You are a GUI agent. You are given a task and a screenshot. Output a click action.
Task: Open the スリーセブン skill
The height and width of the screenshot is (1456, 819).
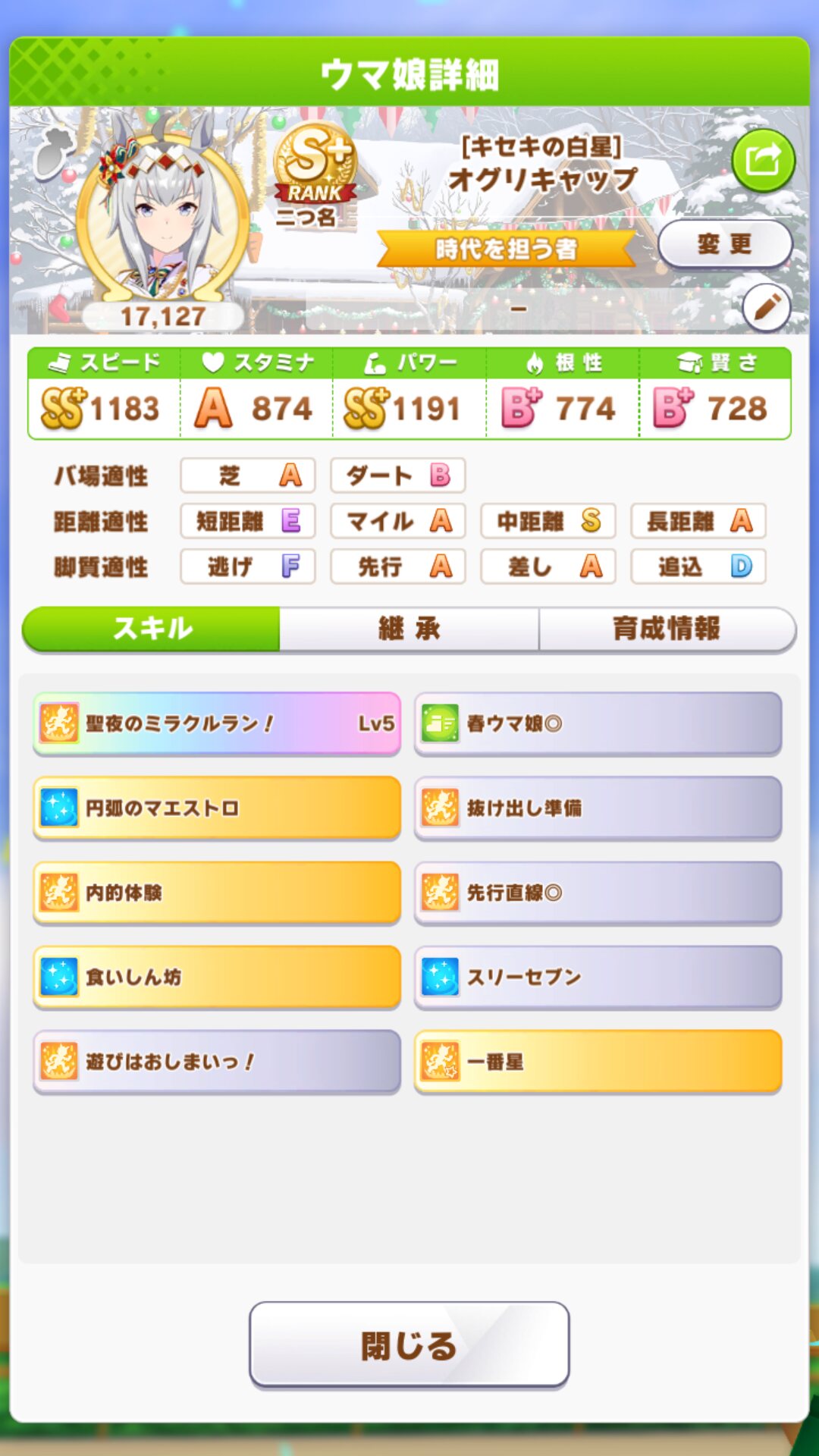click(x=598, y=977)
